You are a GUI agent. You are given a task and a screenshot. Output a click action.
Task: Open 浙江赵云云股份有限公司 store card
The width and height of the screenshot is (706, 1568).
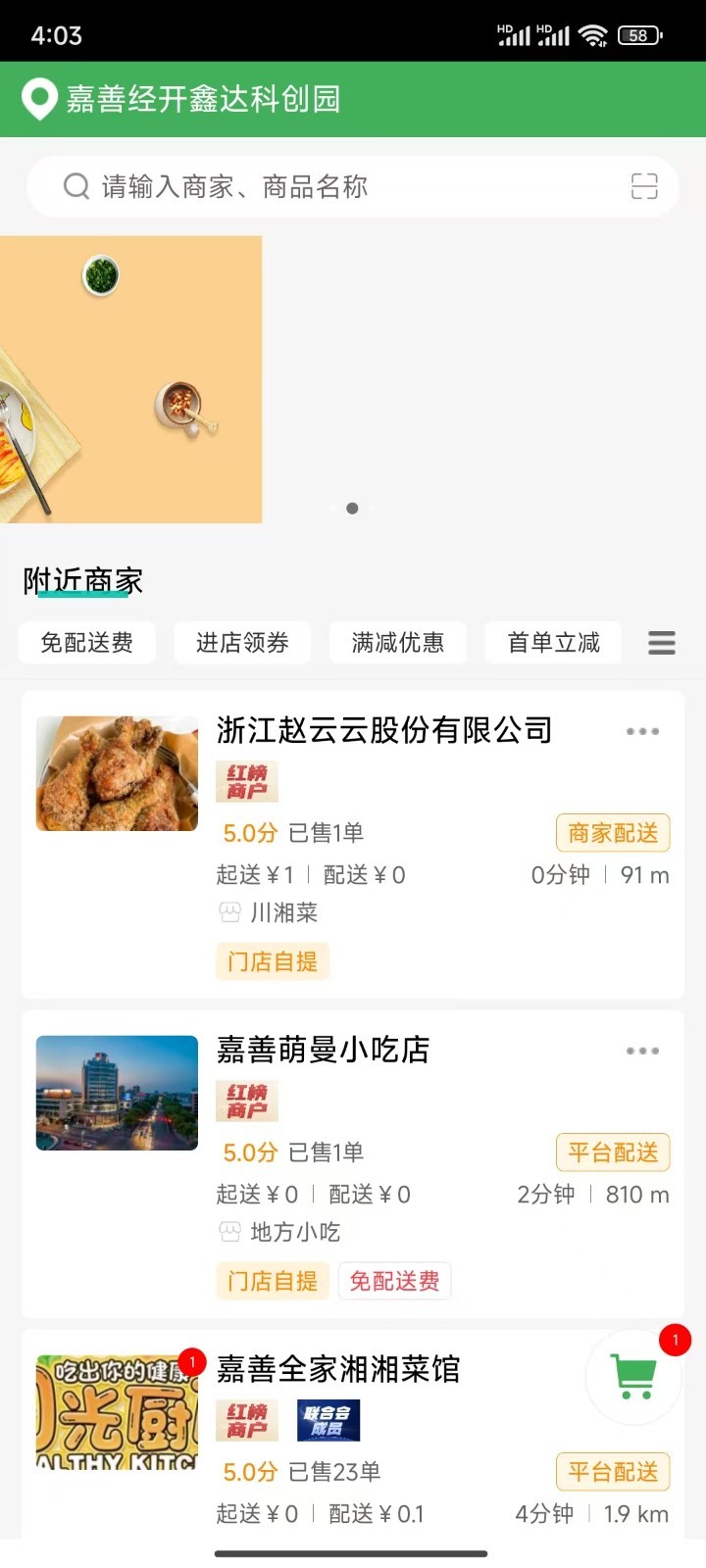[383, 731]
